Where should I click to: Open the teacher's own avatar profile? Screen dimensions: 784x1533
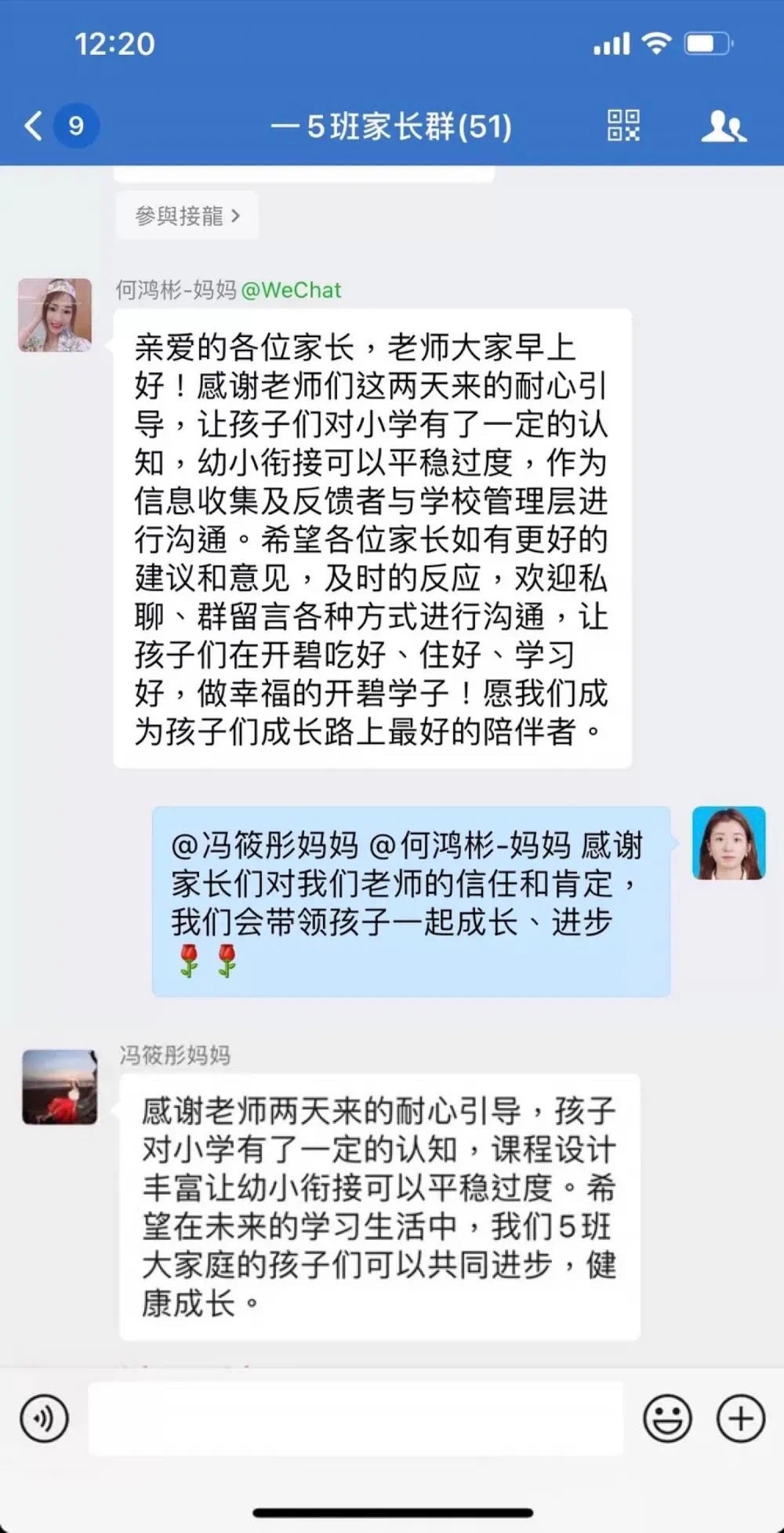click(x=728, y=843)
